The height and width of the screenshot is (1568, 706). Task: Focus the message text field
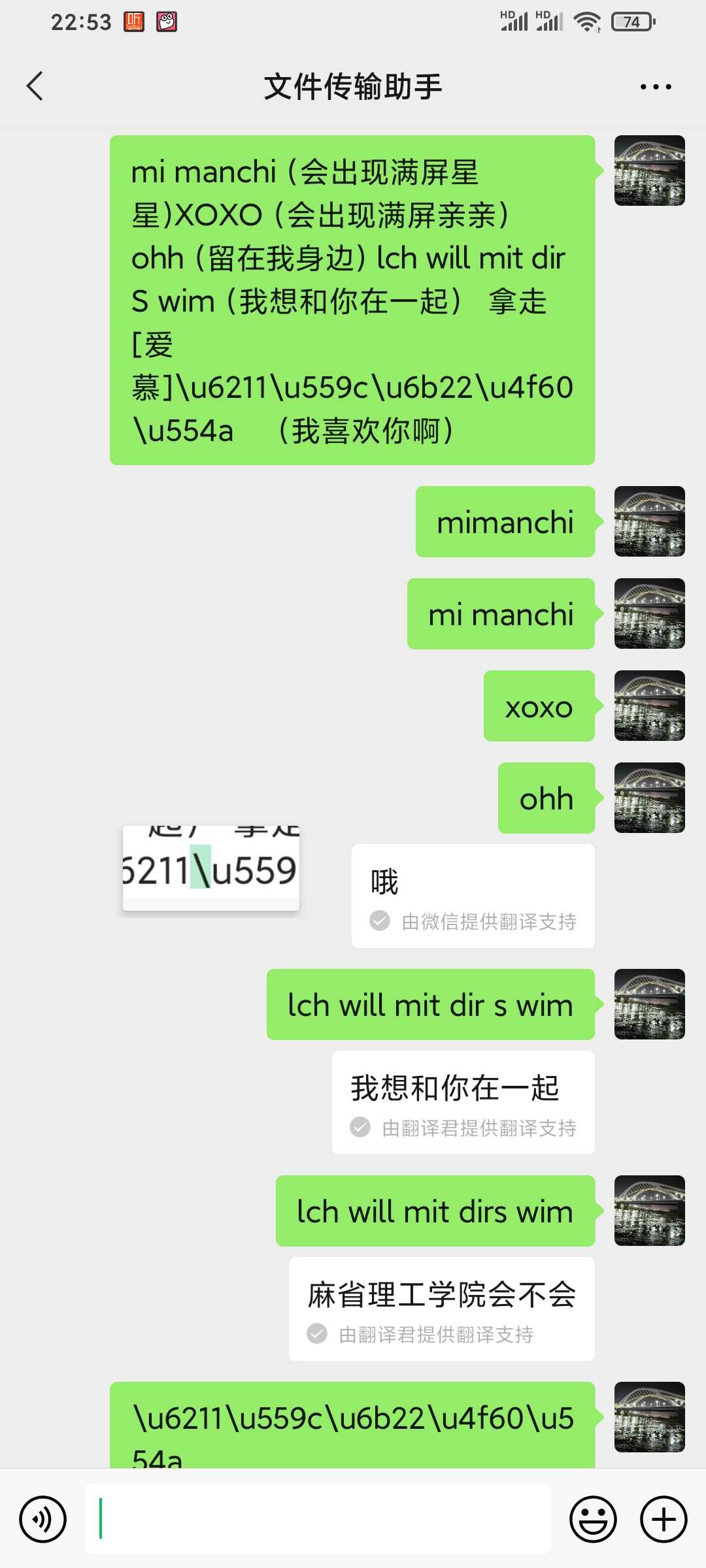[x=318, y=1518]
